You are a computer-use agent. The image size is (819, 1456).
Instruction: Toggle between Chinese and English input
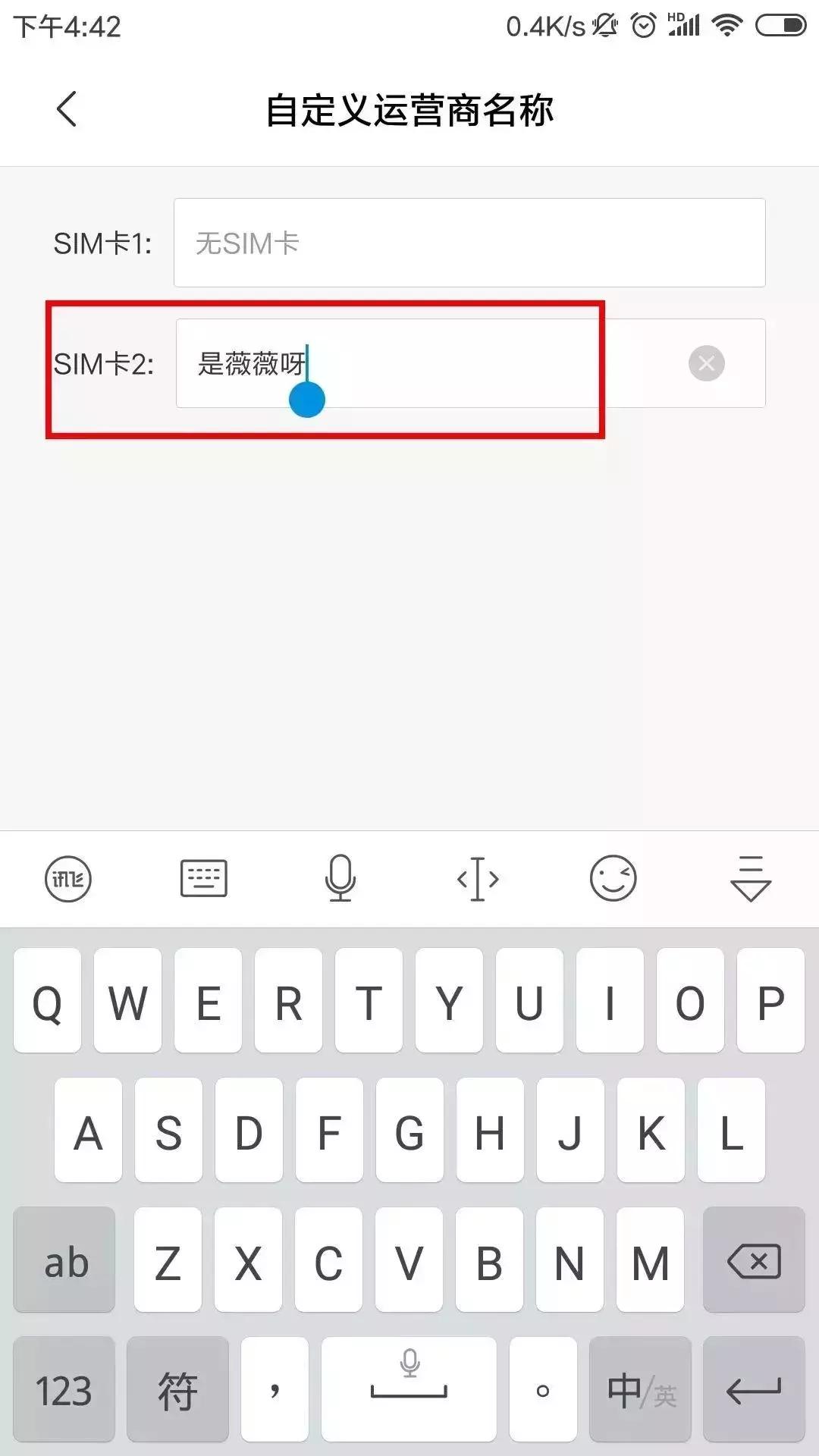click(x=641, y=1390)
